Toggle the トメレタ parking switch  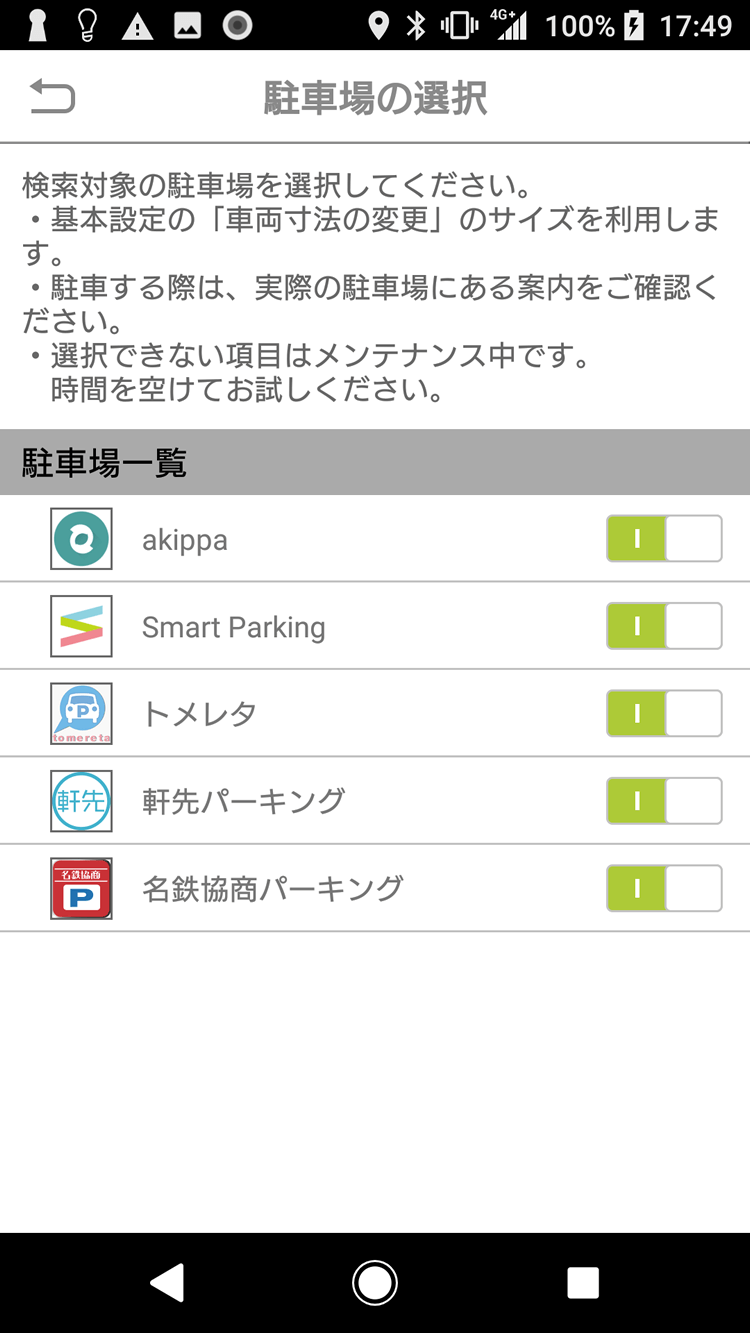click(664, 714)
